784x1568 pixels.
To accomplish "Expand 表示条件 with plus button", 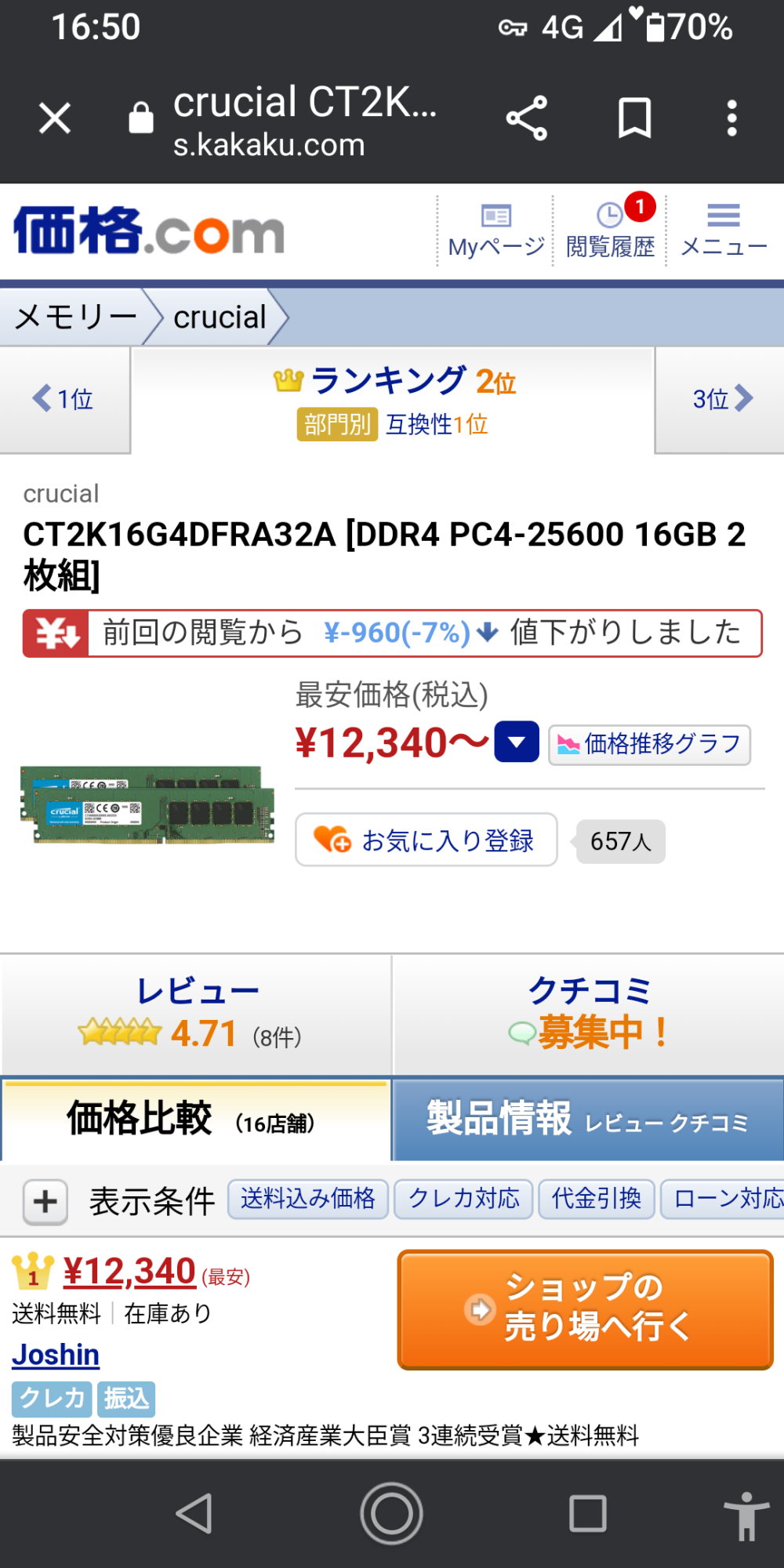I will pos(45,1201).
